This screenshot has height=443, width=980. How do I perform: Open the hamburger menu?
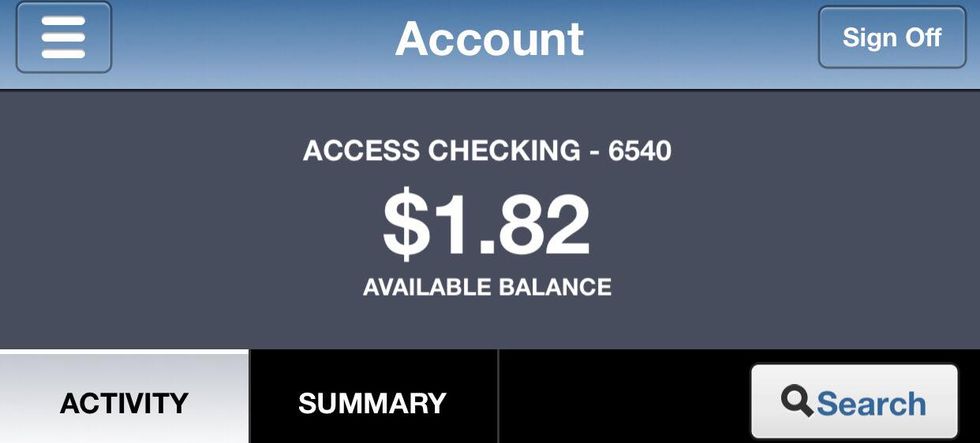coord(63,38)
